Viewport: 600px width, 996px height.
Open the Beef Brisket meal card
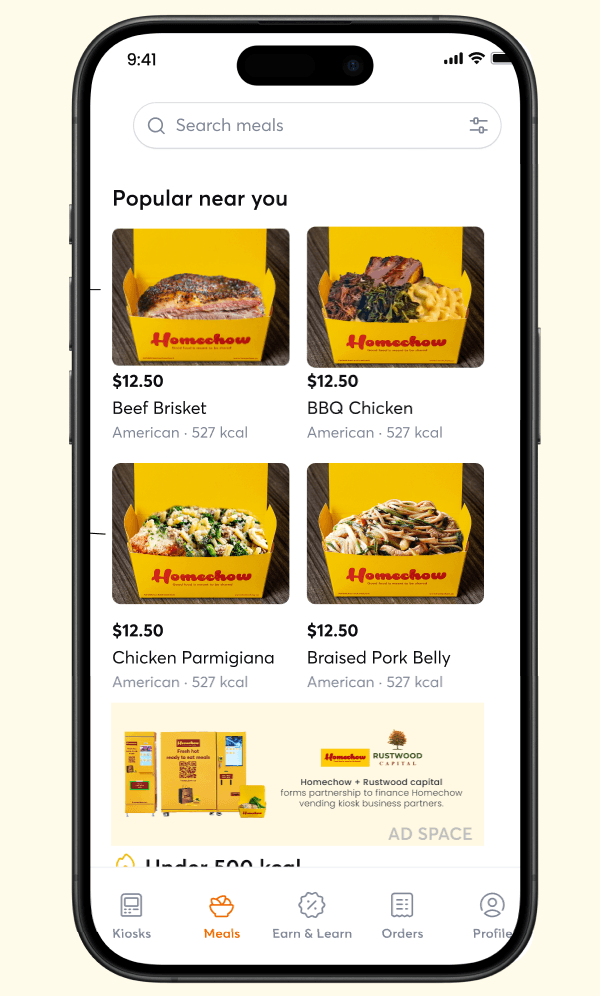(x=201, y=297)
